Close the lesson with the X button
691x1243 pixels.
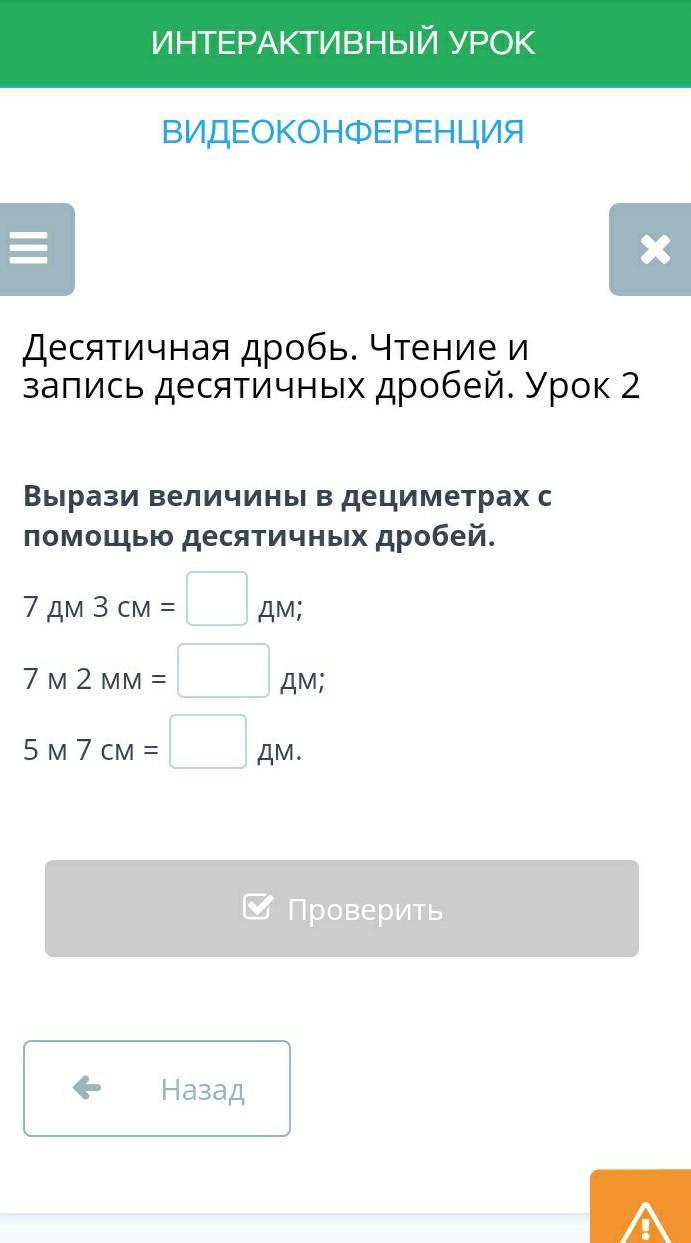click(653, 249)
